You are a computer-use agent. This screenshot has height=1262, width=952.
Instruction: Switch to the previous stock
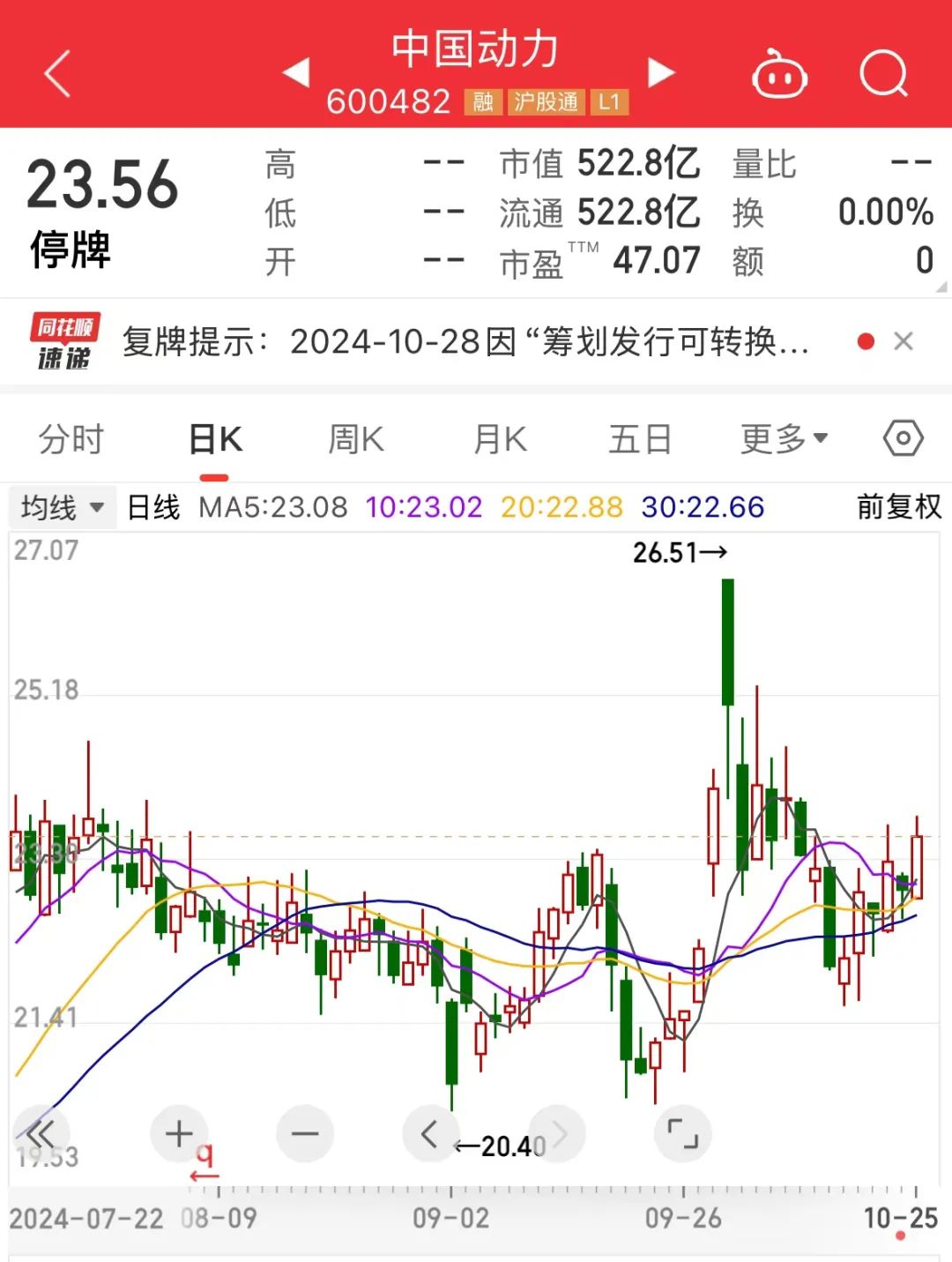coord(296,72)
